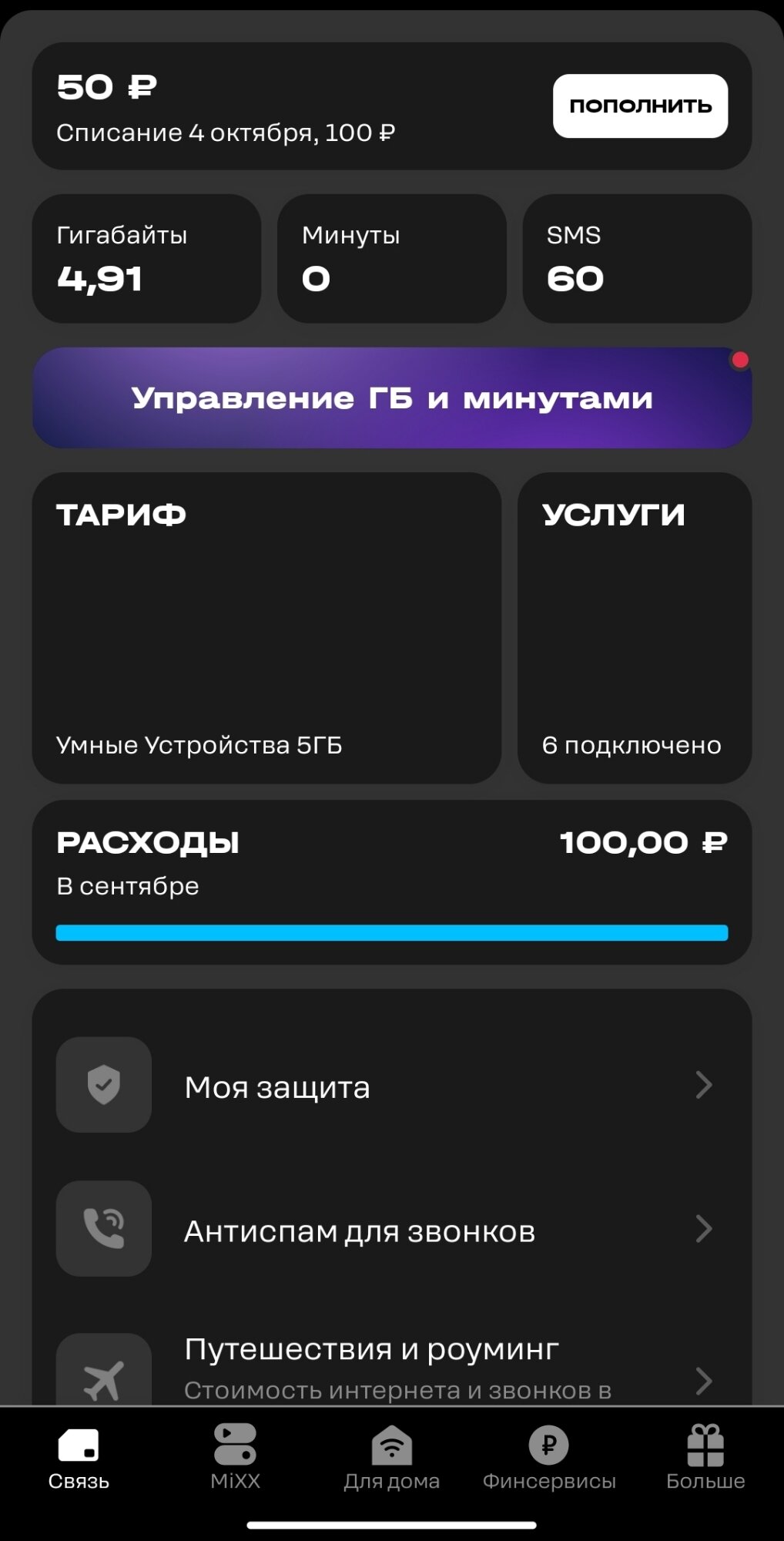View Расходы for September
This screenshot has width=784, height=1541.
pos(391,882)
